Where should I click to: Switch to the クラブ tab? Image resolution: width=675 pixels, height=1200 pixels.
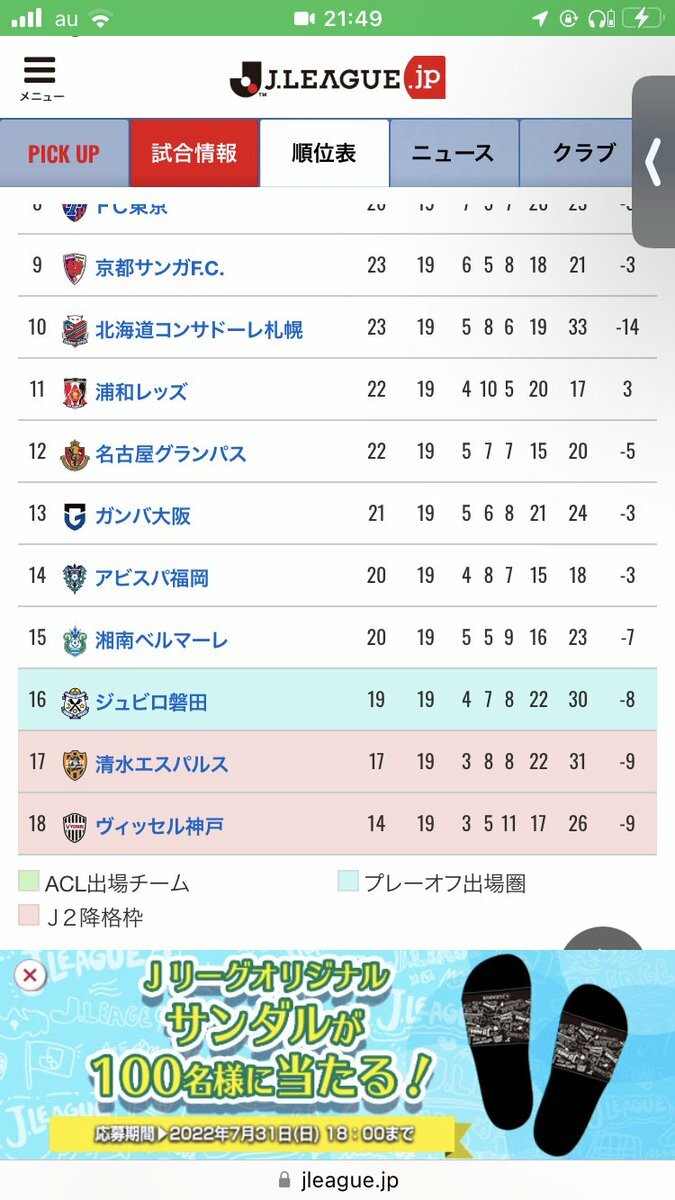[582, 154]
